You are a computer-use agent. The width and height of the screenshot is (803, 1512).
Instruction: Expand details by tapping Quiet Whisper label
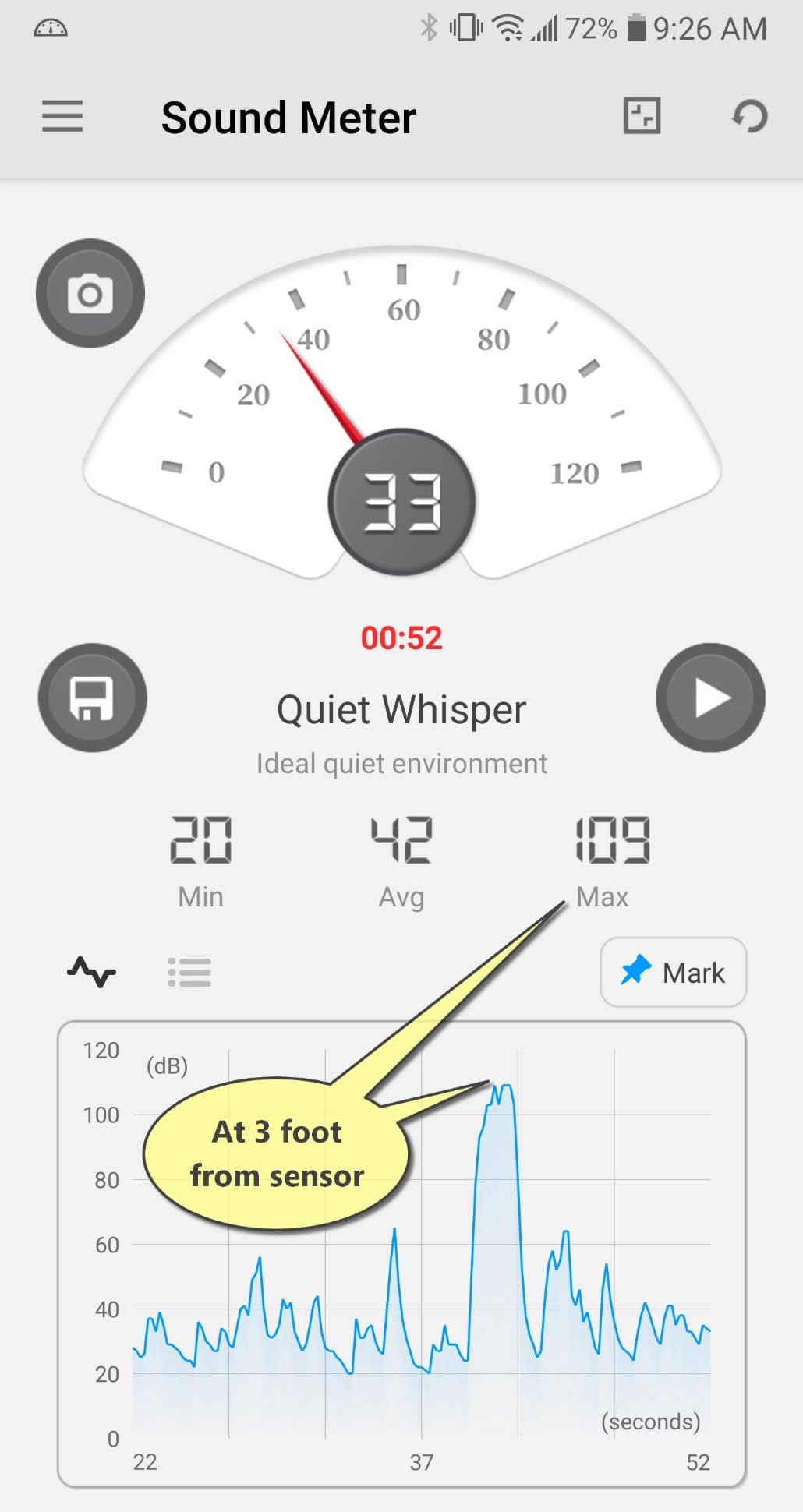401,709
